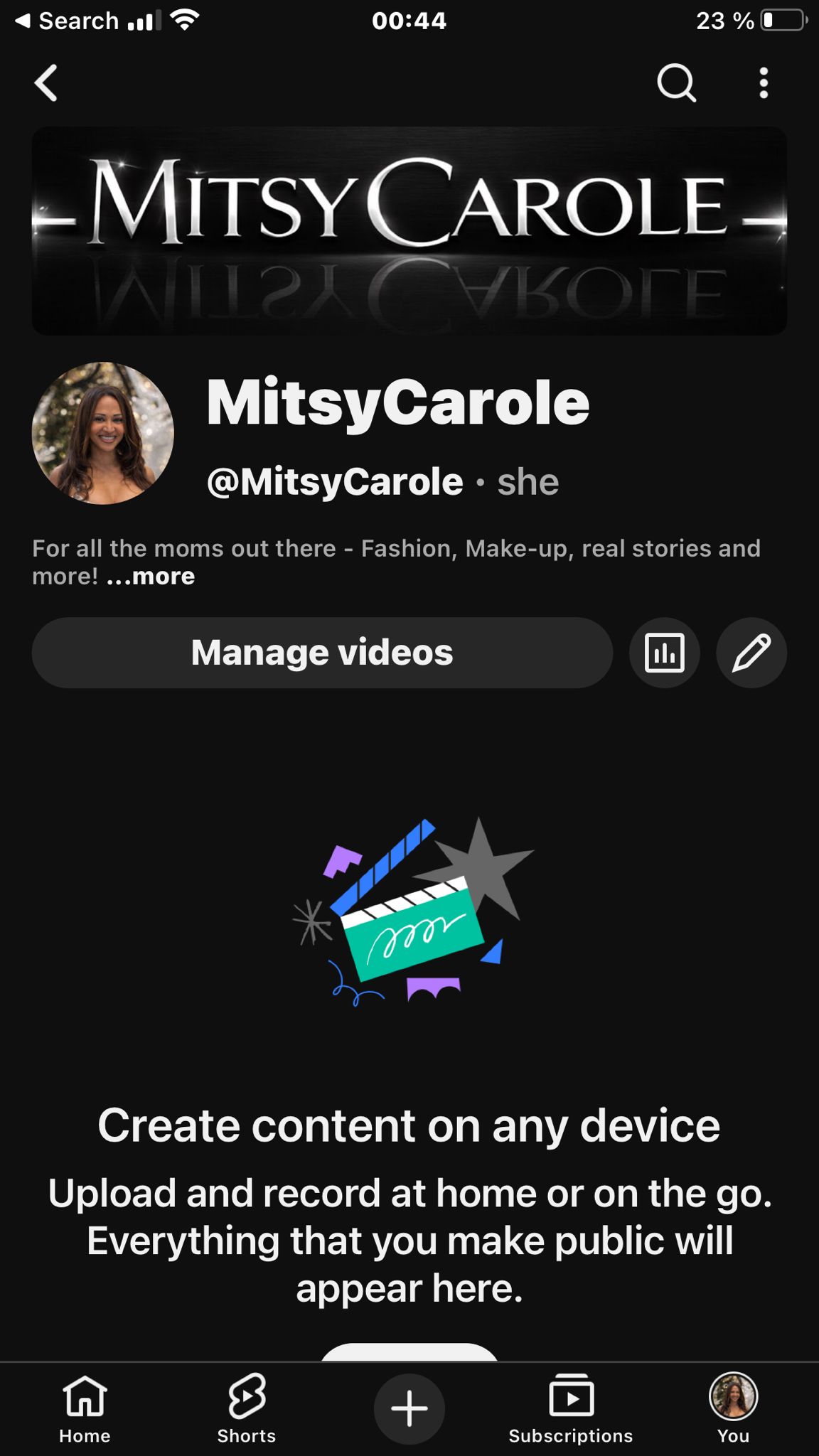
Task: Switch to the Home tab
Action: point(85,1408)
